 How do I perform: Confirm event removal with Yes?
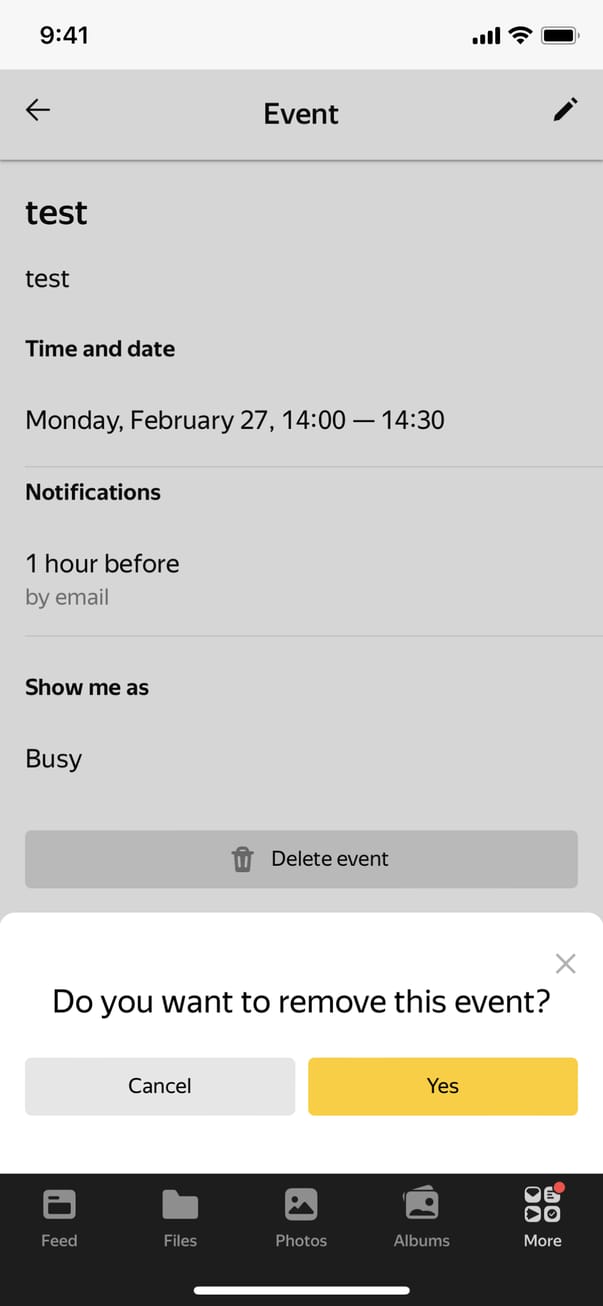(442, 1086)
